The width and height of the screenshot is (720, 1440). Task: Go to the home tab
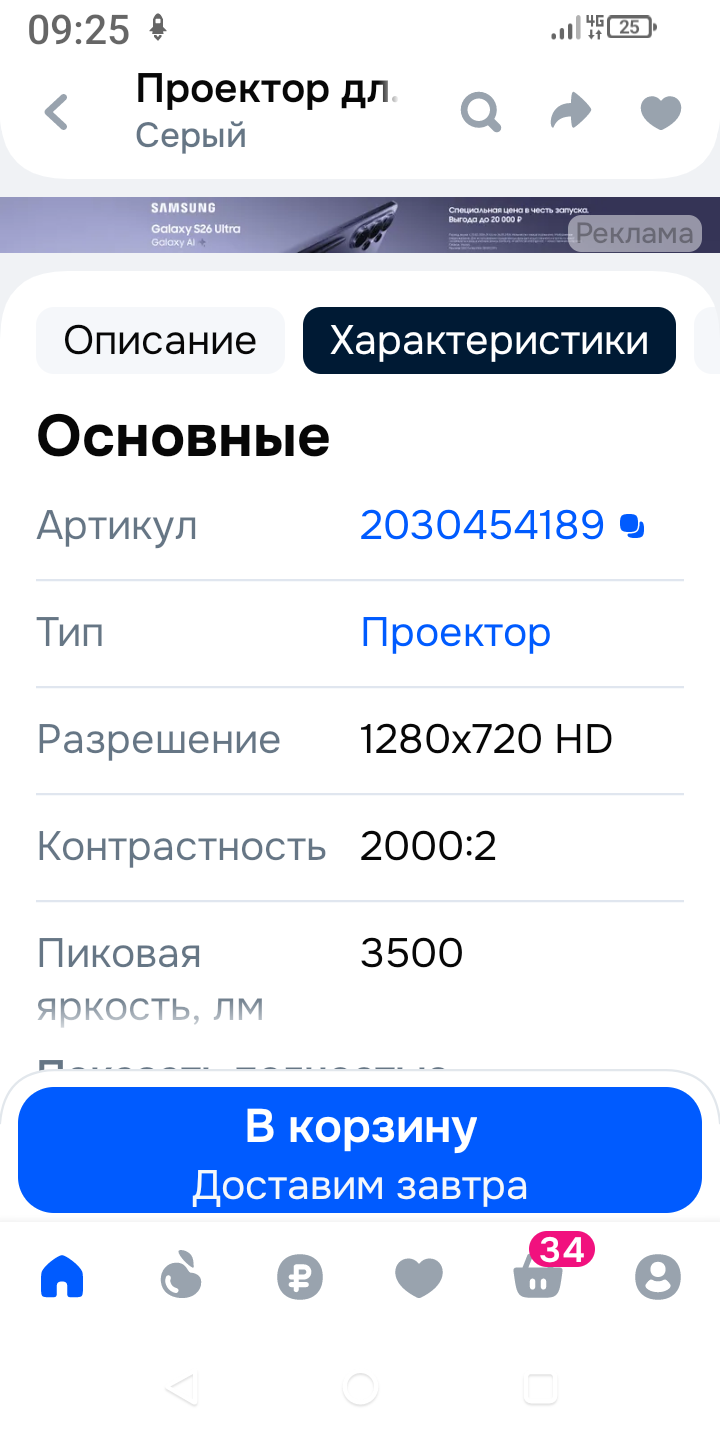pos(62,1277)
